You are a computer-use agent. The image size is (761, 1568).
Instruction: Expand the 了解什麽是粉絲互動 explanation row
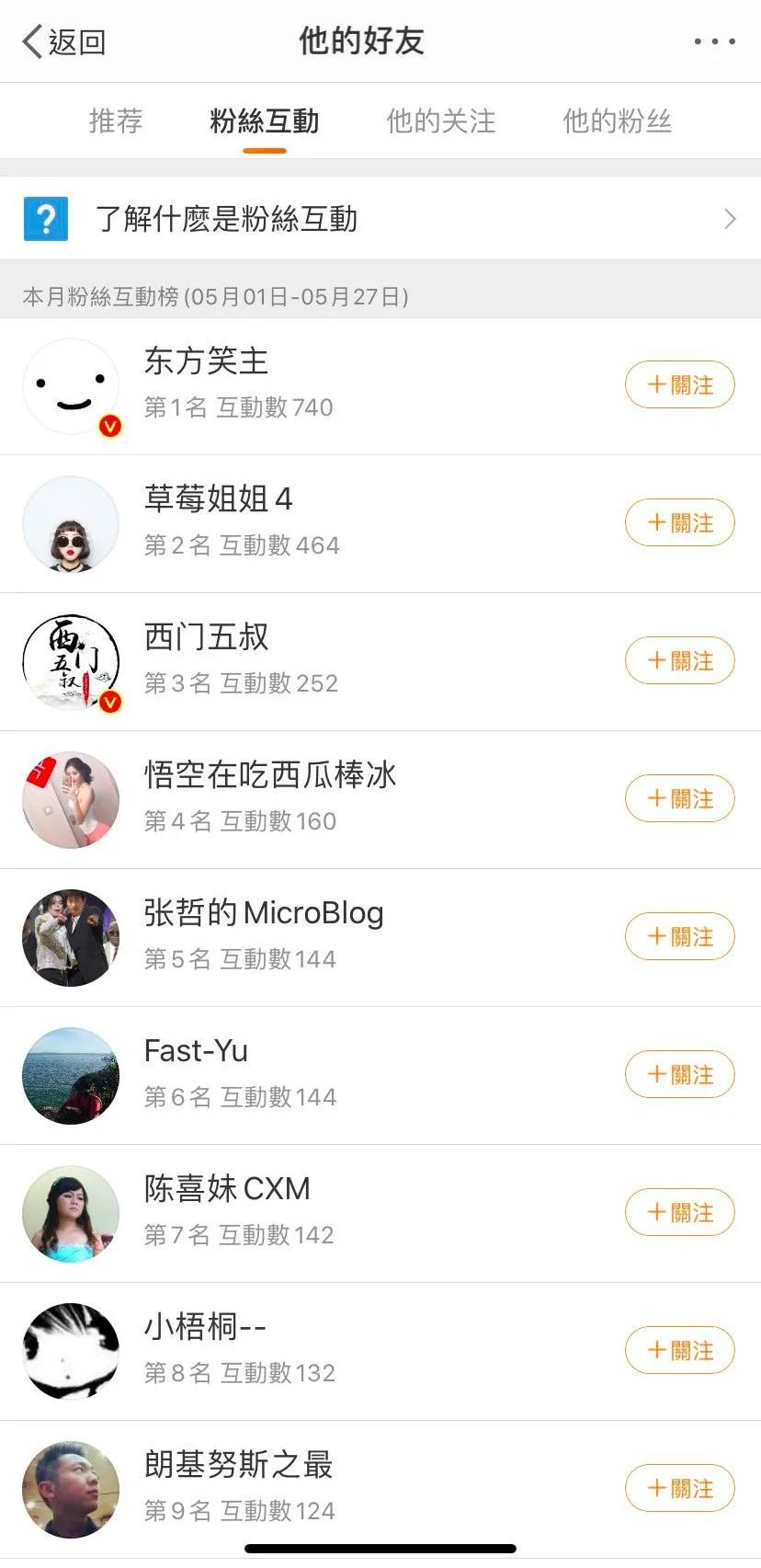[x=368, y=219]
